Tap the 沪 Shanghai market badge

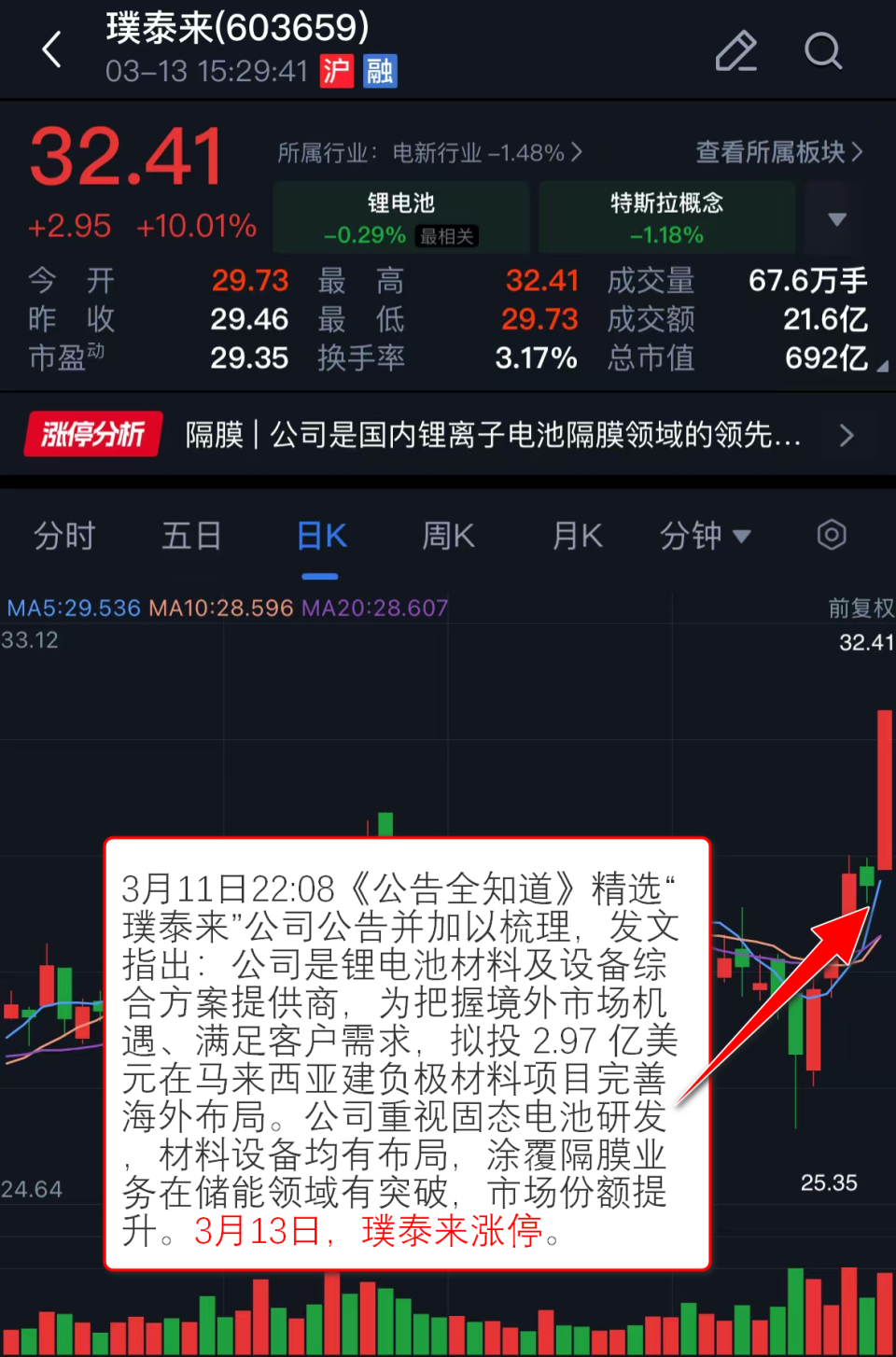coord(335,72)
